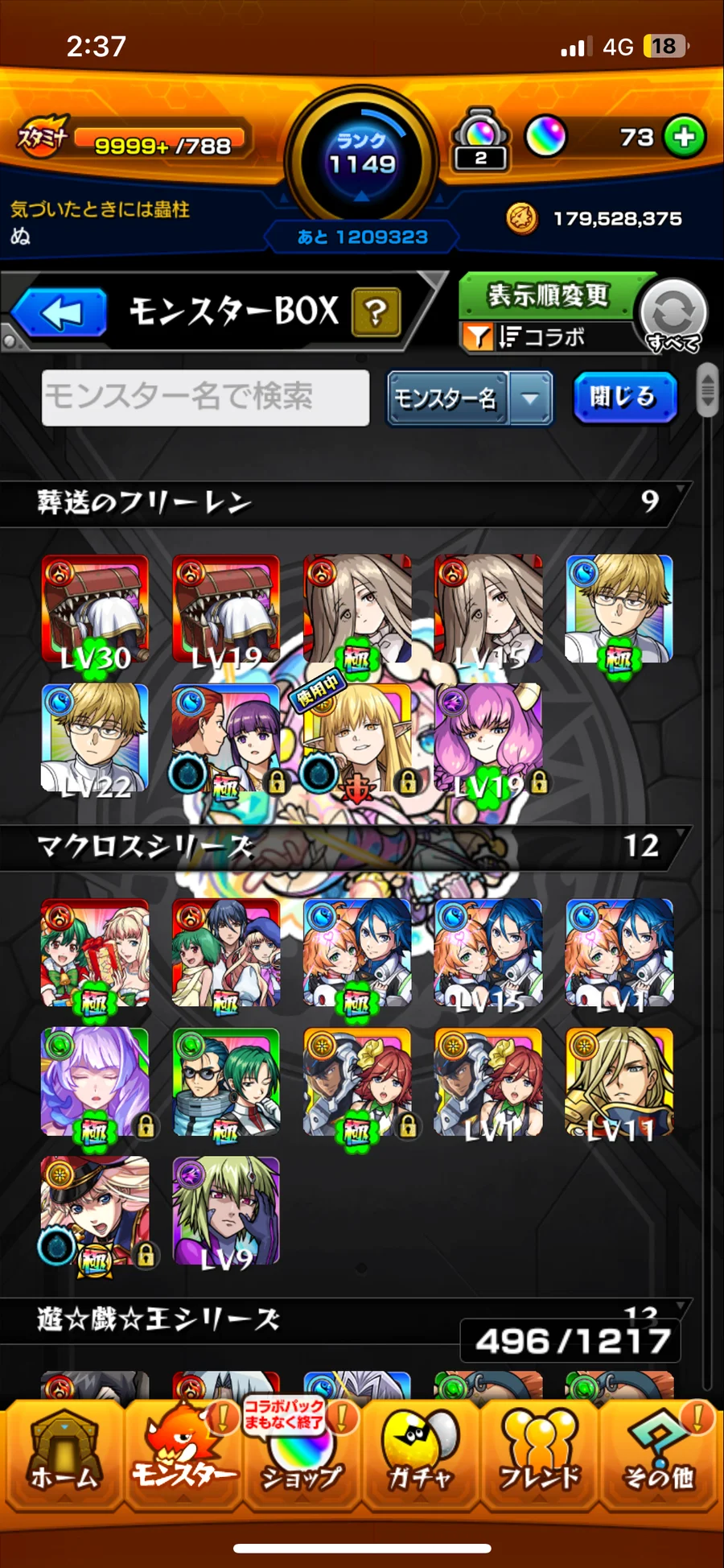
Task: Select the LV30 treasure chest monster
Action: pyautogui.click(x=95, y=609)
